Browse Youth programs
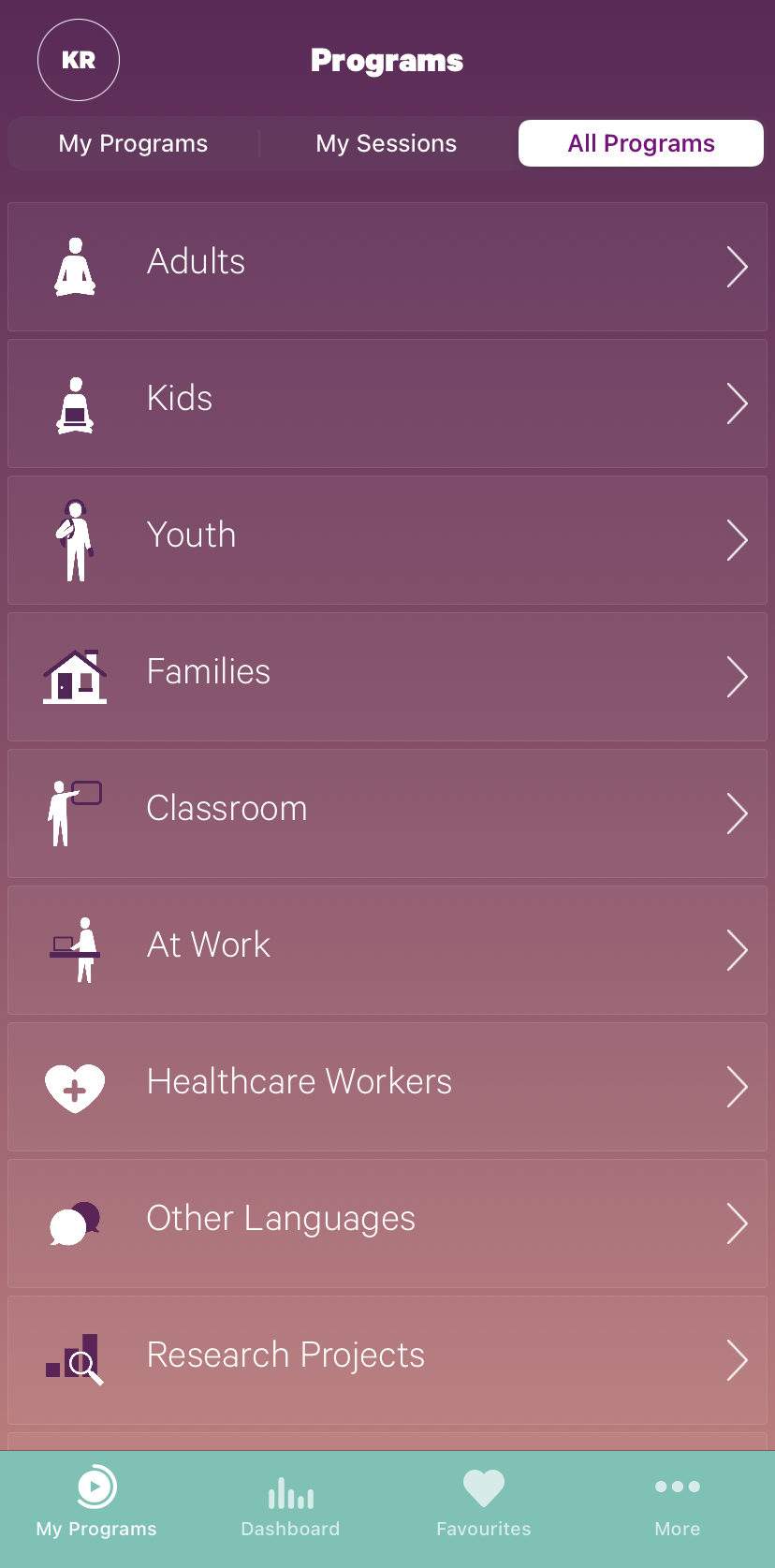 pos(387,540)
